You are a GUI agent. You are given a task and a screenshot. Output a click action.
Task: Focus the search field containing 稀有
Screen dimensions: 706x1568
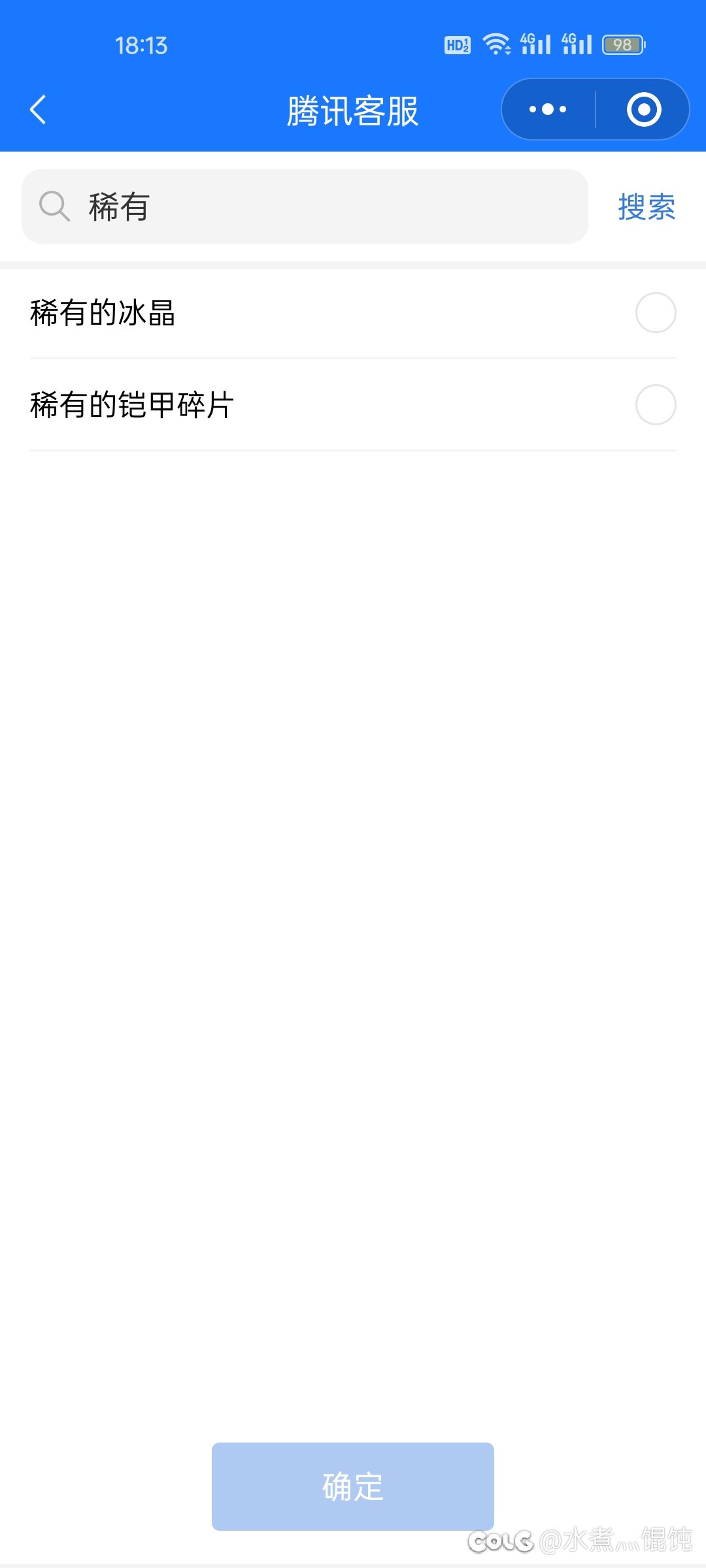click(305, 206)
